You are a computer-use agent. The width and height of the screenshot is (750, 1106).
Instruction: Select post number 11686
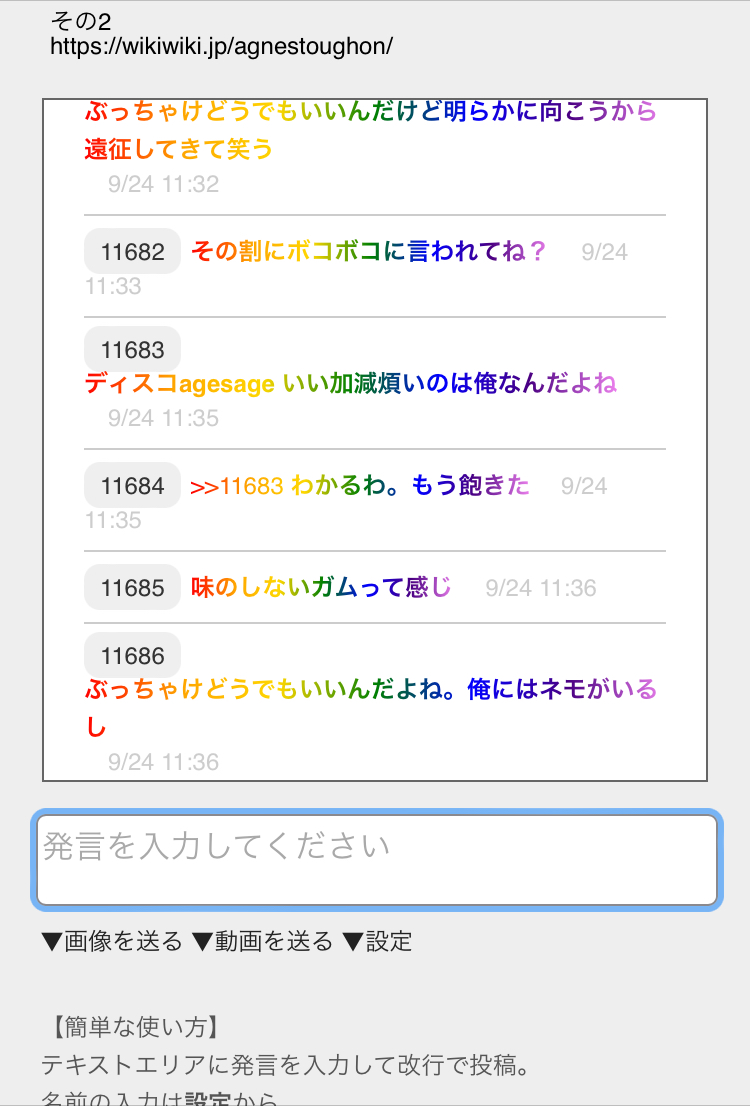[132, 656]
